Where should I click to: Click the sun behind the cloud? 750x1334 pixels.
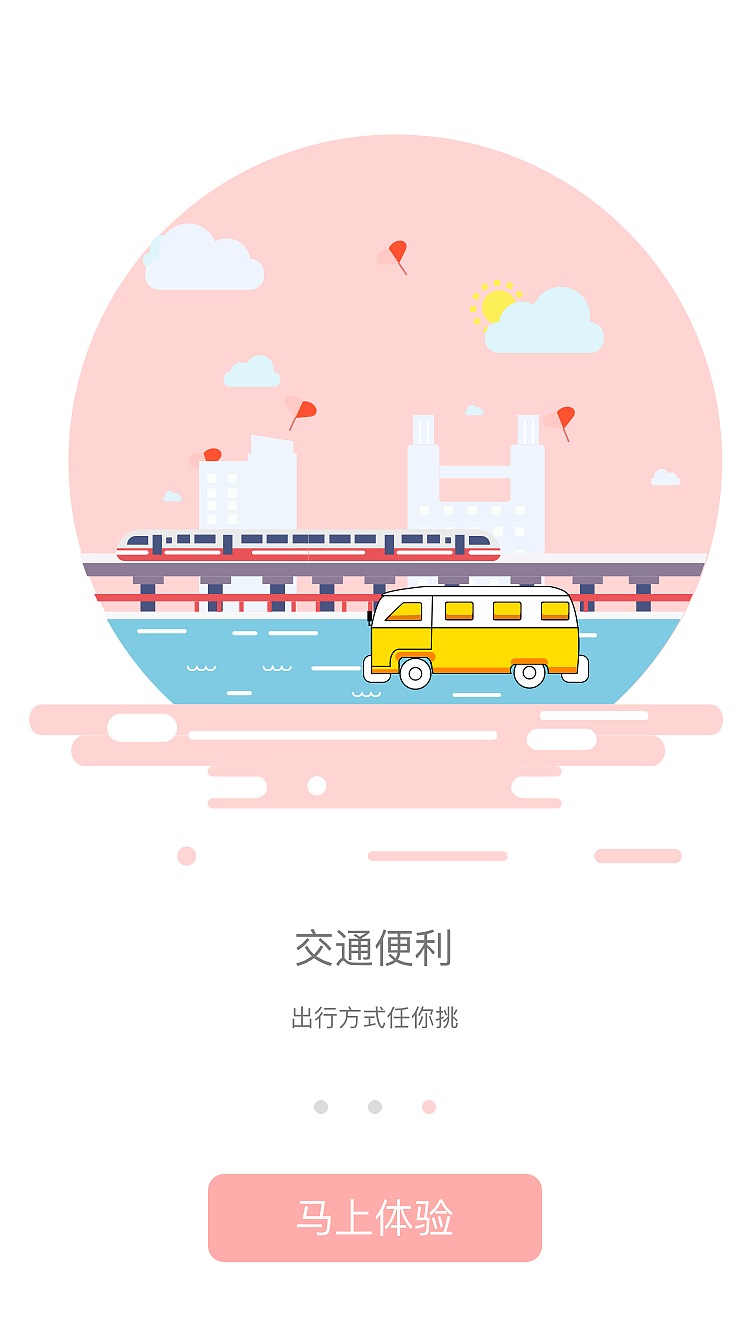492,305
